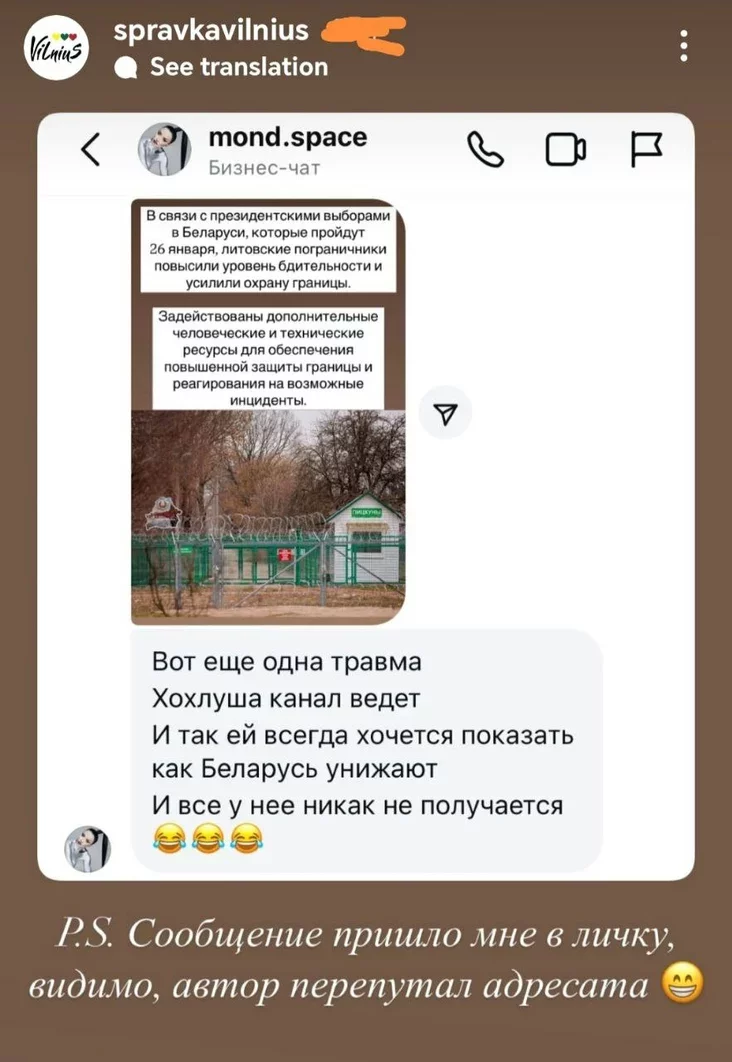The height and width of the screenshot is (1062, 732).
Task: Tap See translation under the username
Action: click(238, 67)
